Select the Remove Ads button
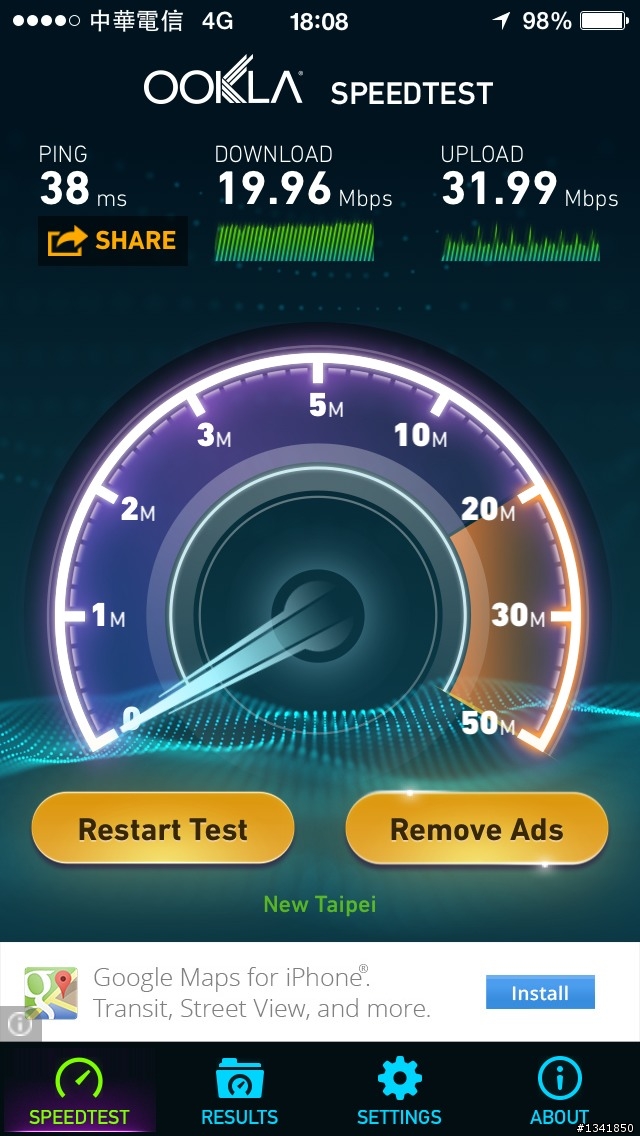640x1136 pixels. point(476,829)
